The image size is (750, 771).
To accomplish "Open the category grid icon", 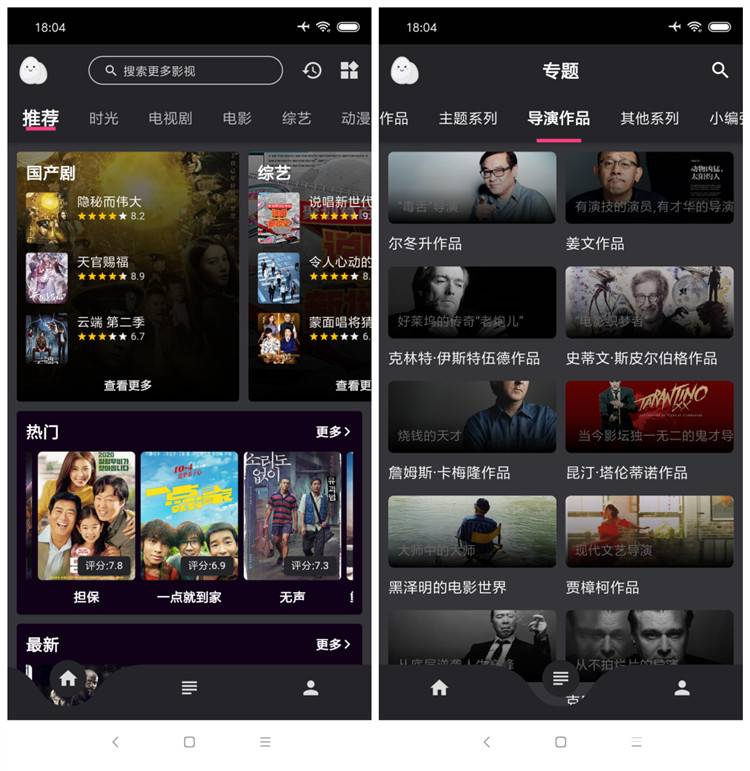I will [349, 70].
